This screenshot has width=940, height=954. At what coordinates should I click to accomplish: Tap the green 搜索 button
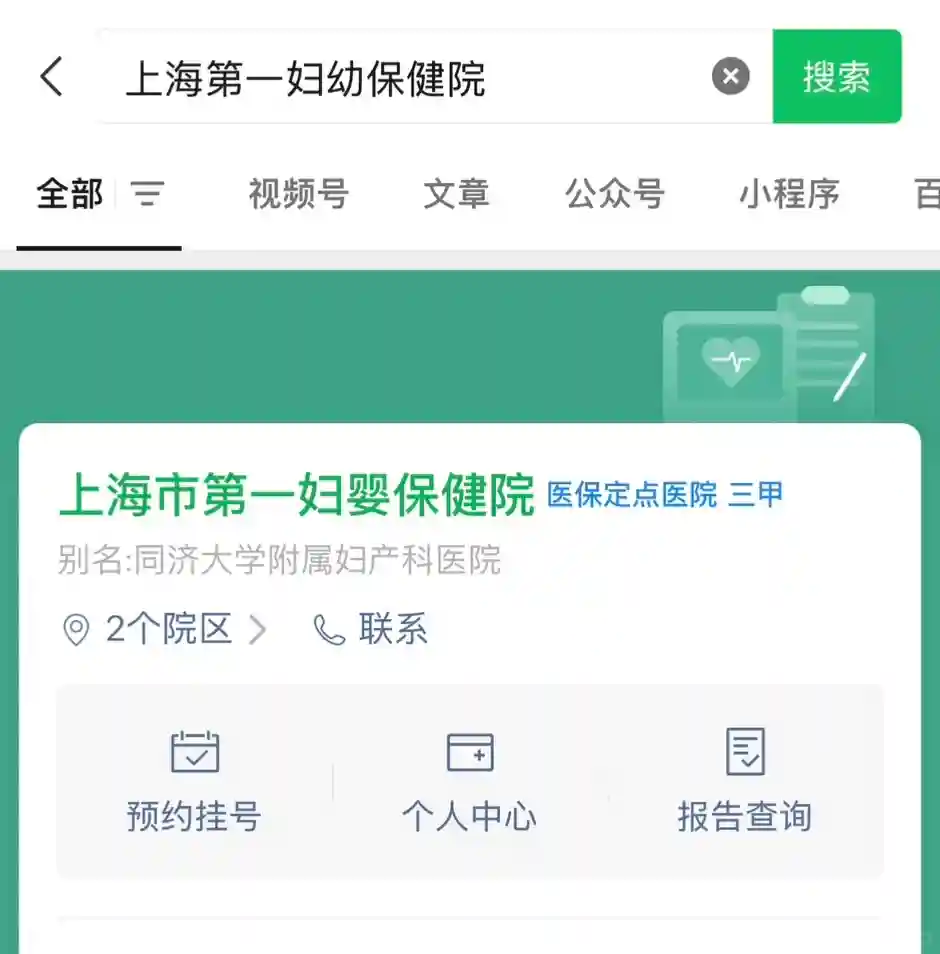[836, 77]
